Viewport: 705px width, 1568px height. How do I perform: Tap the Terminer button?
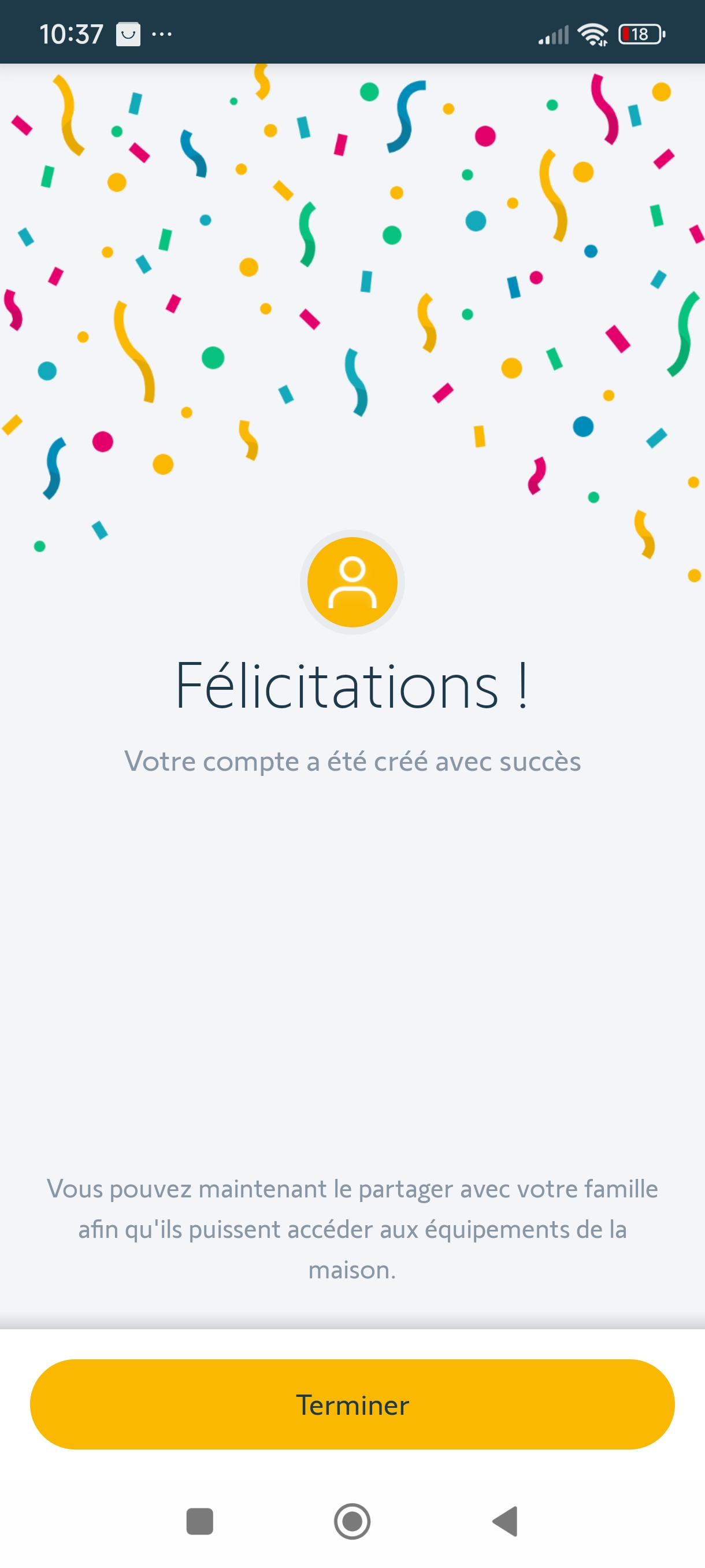tap(352, 1404)
